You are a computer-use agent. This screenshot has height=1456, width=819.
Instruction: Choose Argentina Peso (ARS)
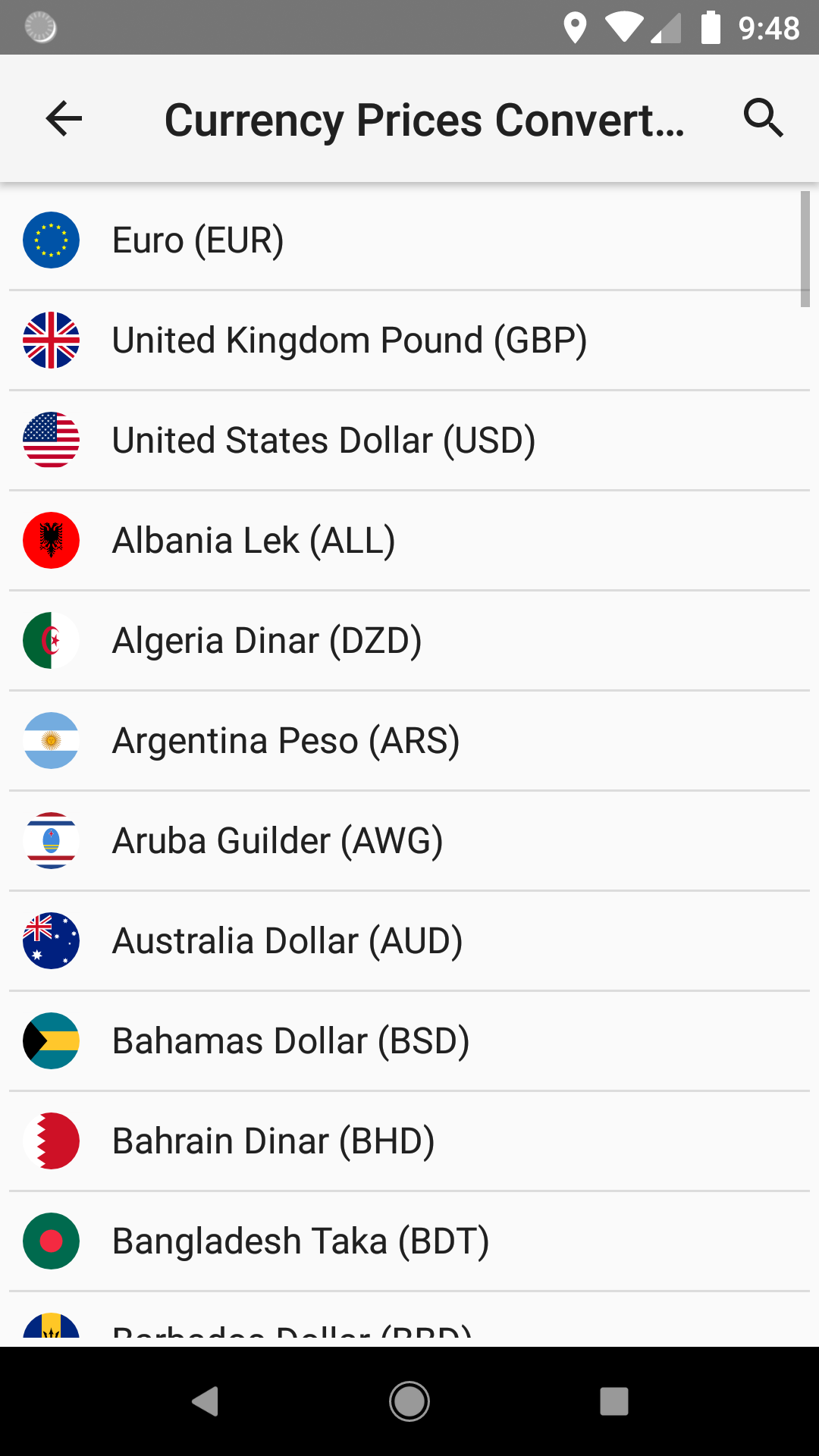tap(409, 741)
